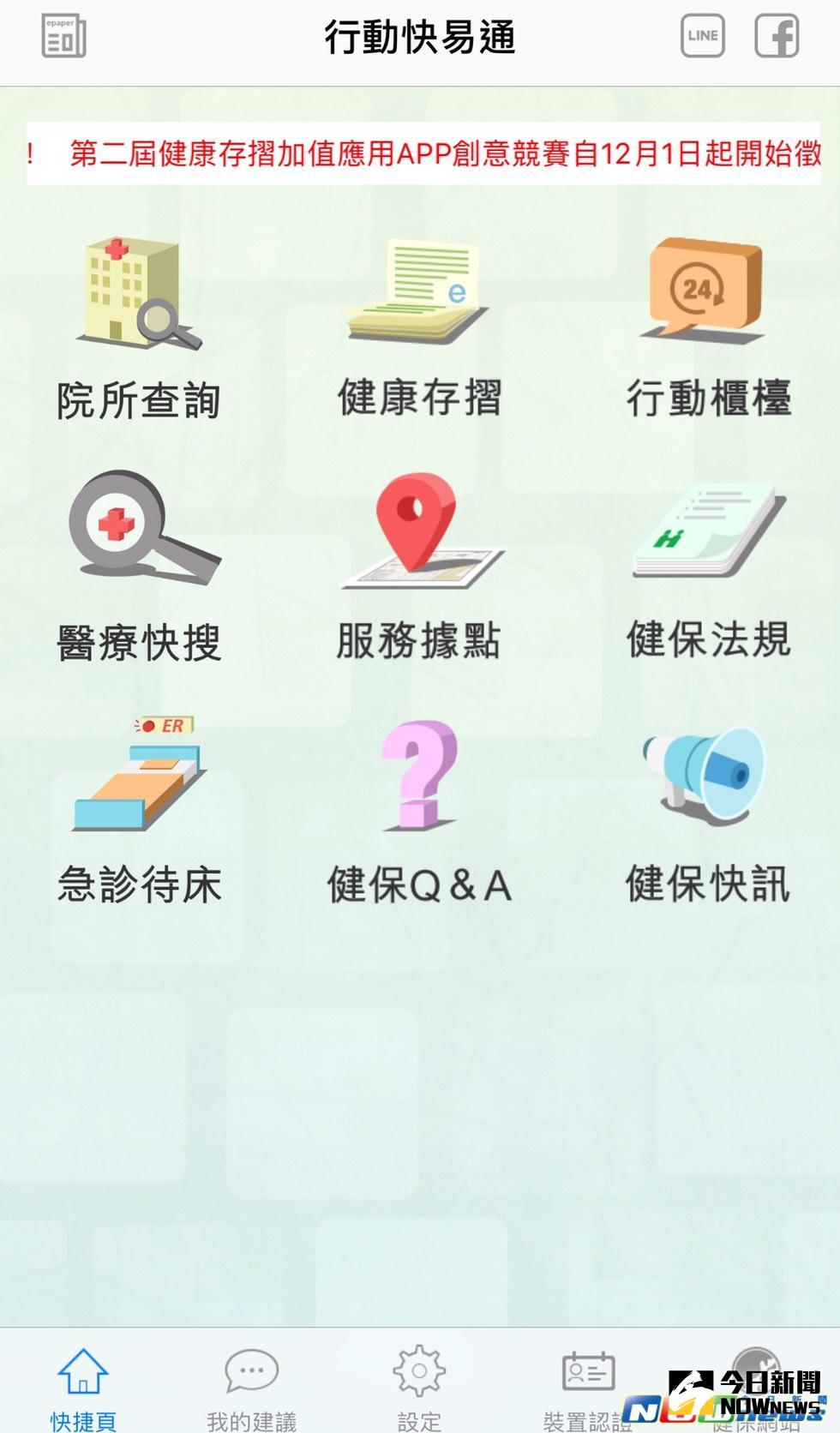The width and height of the screenshot is (840, 1433).
Task: Open the epaper newsletter icon
Action: pos(63,36)
